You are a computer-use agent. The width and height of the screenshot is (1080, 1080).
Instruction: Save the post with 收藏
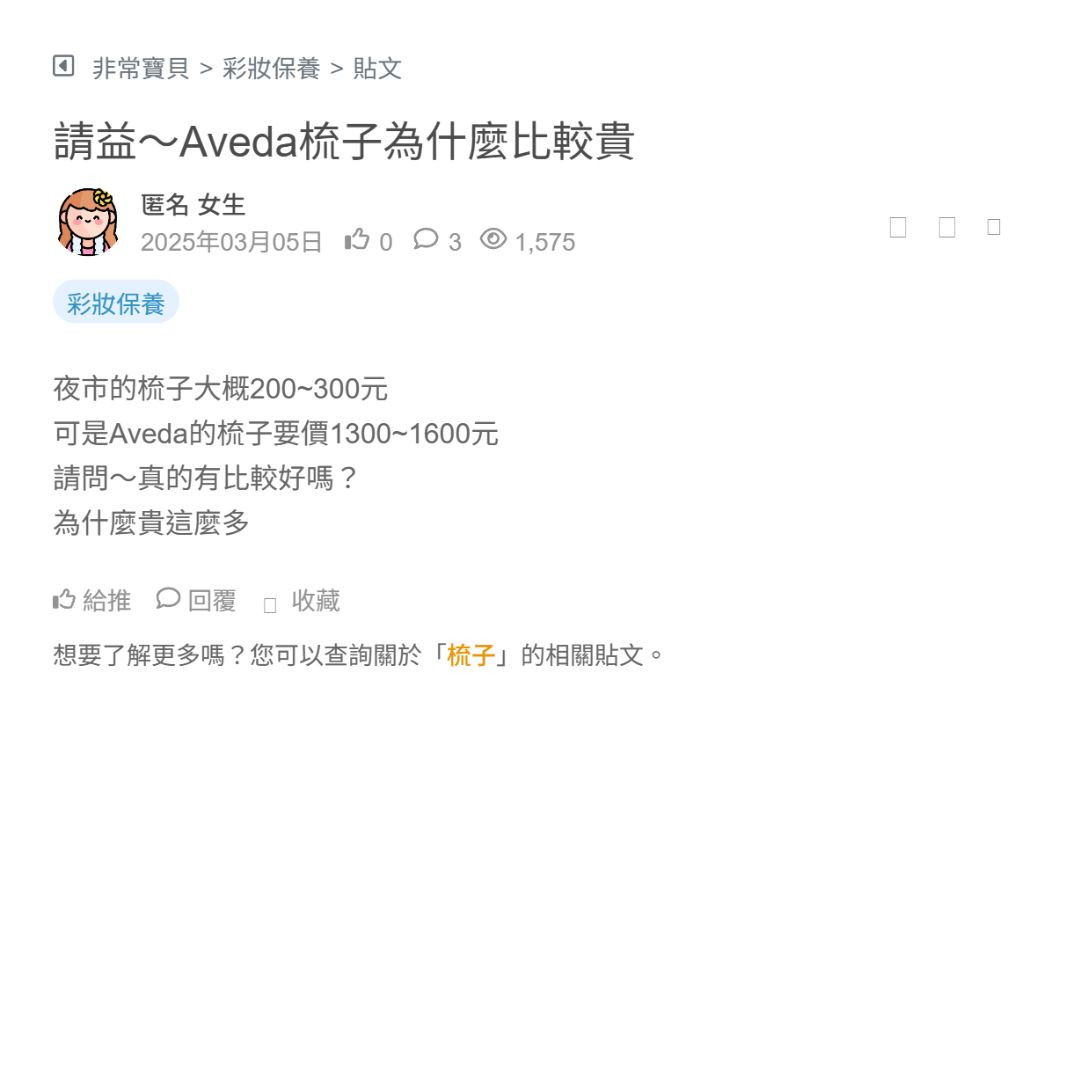[x=302, y=601]
